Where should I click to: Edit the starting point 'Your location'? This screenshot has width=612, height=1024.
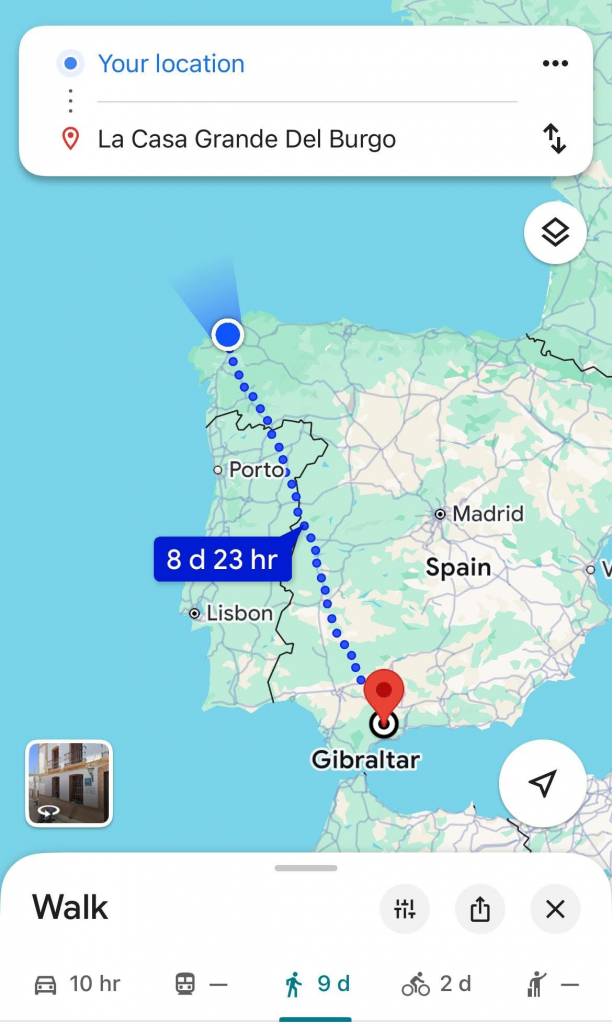171,64
